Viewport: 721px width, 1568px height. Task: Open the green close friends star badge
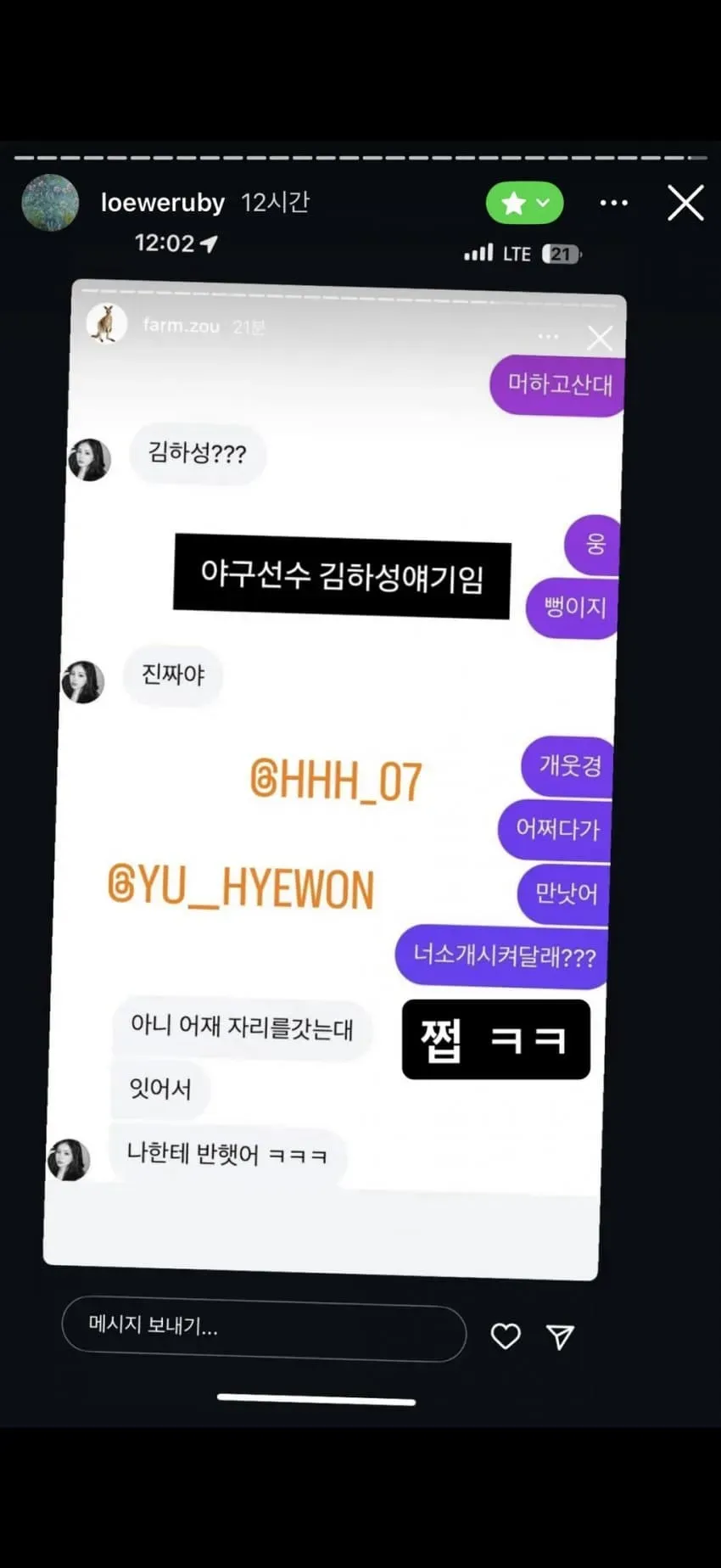pos(524,203)
